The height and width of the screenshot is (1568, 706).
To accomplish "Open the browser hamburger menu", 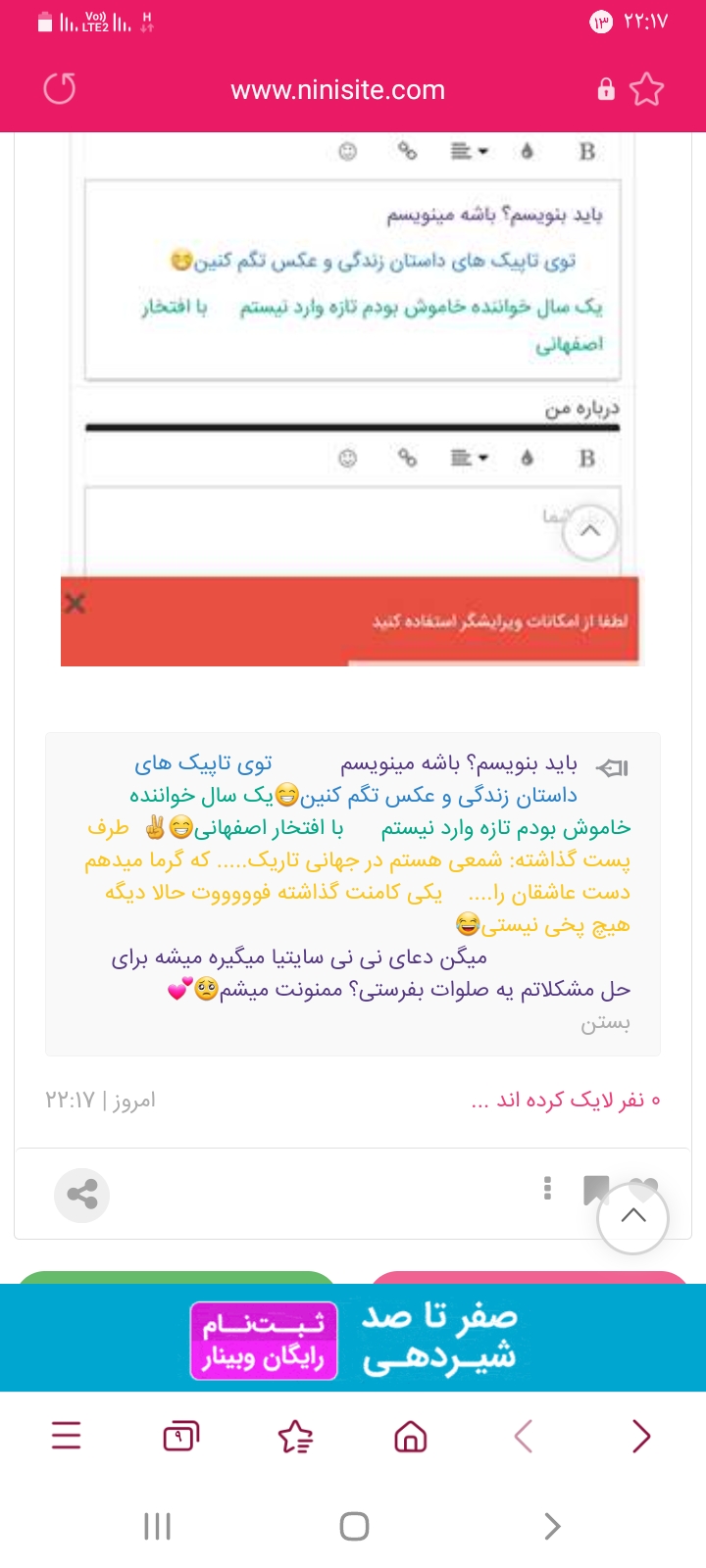I will click(66, 1437).
